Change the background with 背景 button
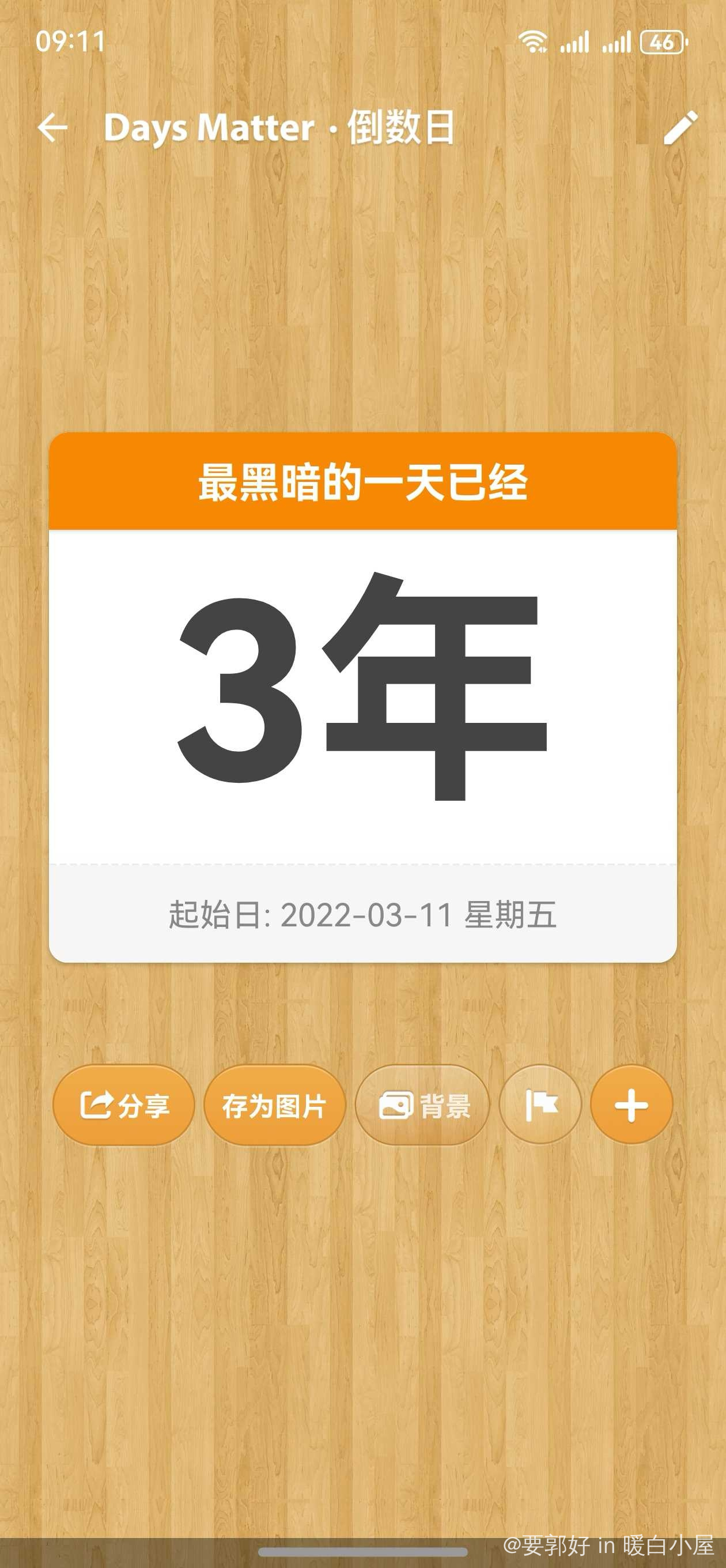This screenshot has width=726, height=1568. pyautogui.click(x=423, y=1106)
